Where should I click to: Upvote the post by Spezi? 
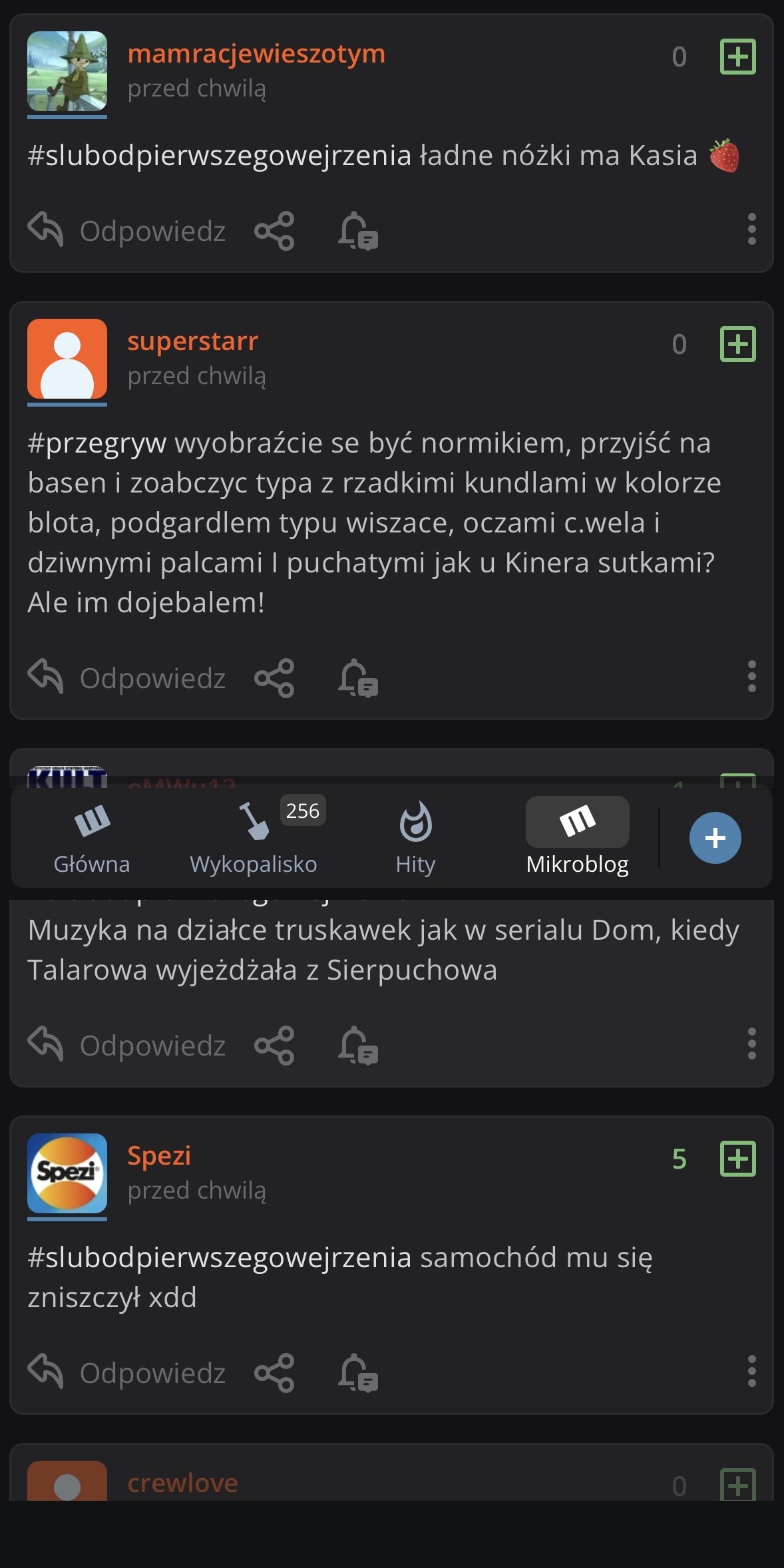coord(737,1159)
